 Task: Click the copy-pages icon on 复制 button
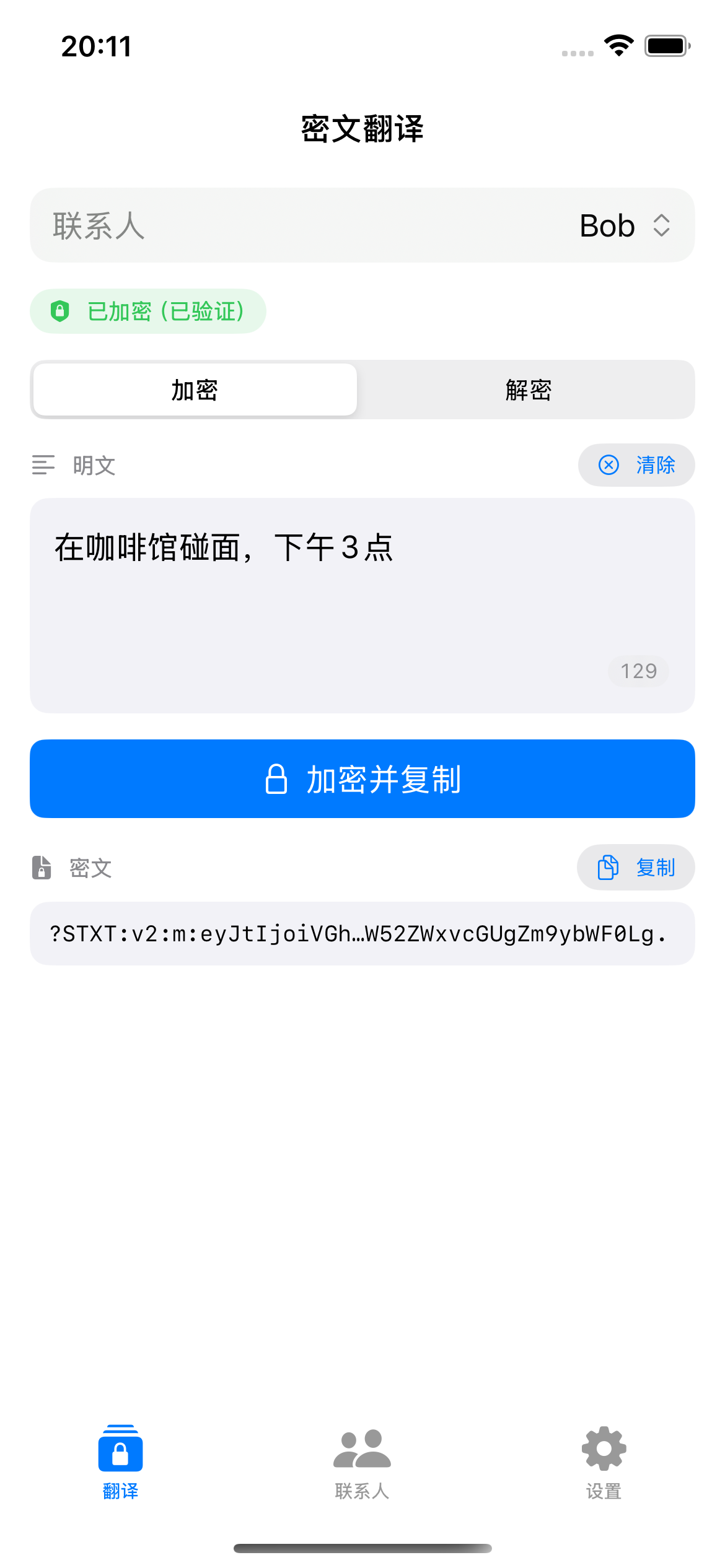click(x=607, y=867)
